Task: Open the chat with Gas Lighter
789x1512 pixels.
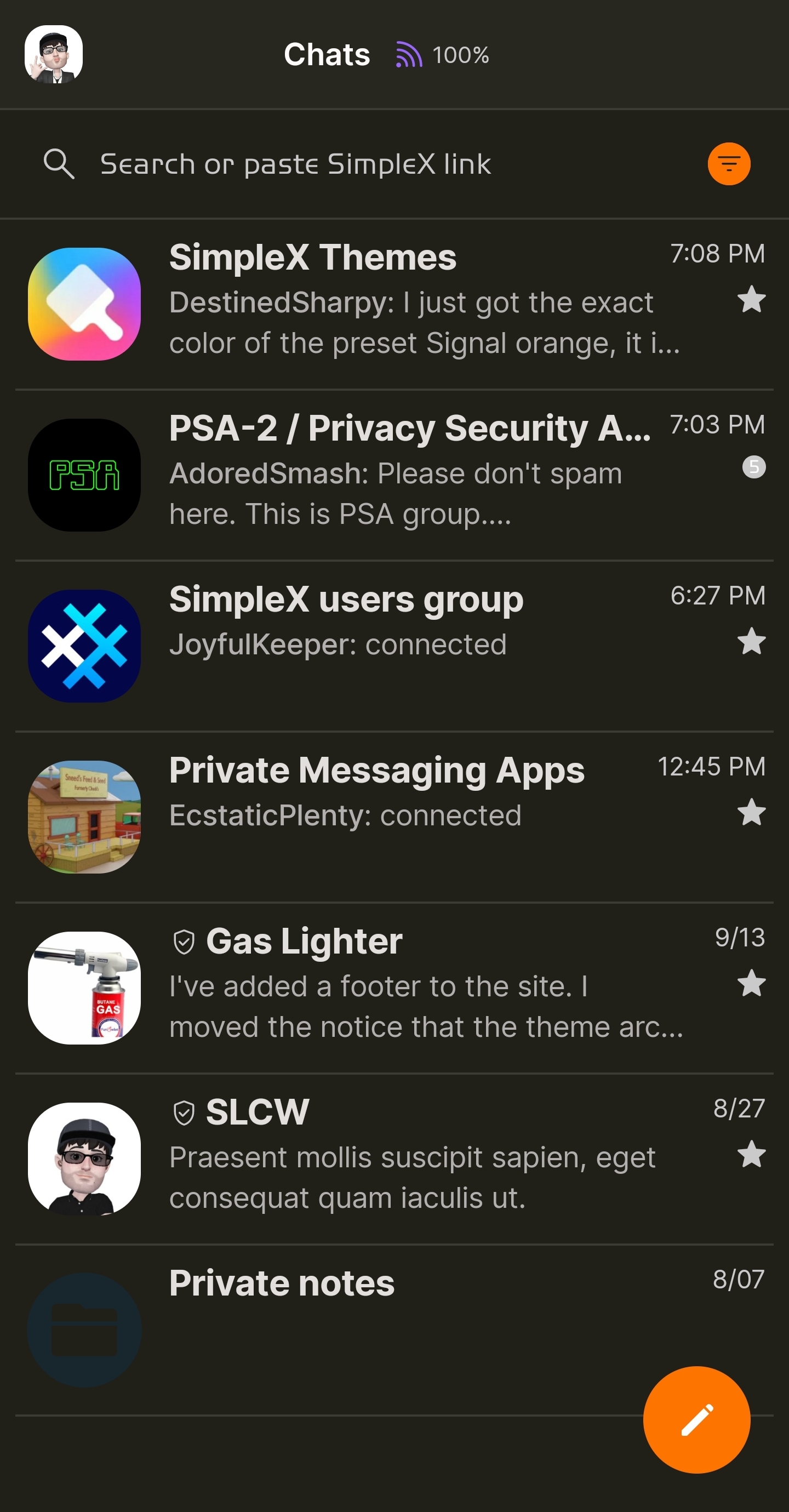Action: pyautogui.click(x=393, y=987)
